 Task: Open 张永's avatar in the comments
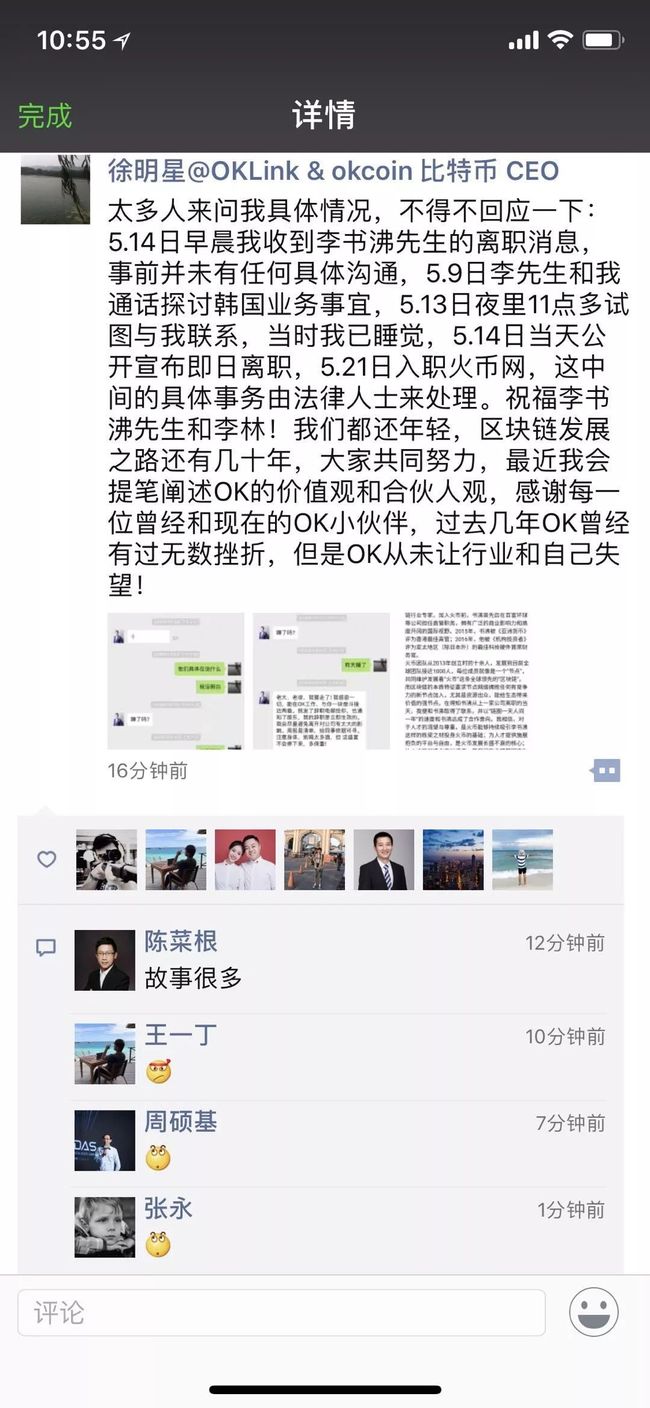point(105,1227)
